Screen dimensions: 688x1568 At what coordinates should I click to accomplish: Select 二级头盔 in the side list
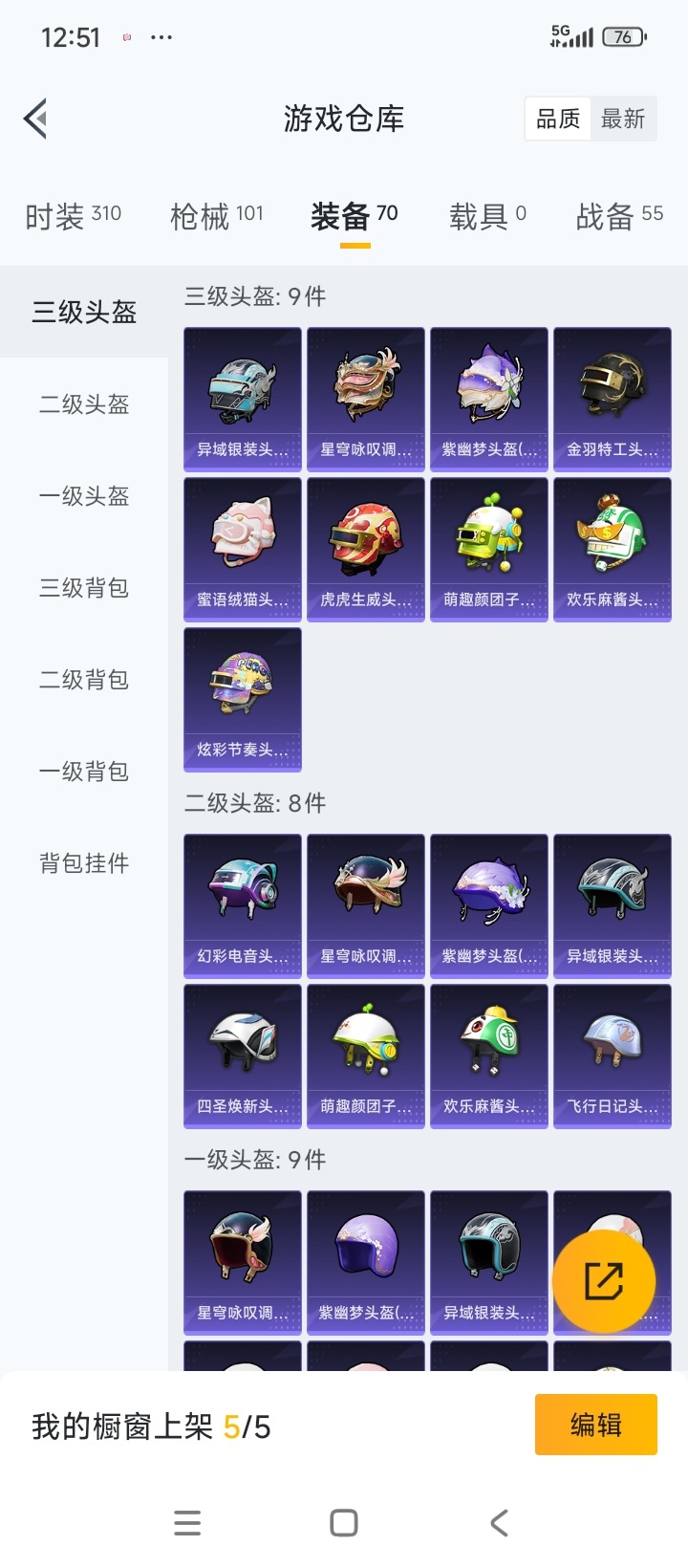click(84, 404)
